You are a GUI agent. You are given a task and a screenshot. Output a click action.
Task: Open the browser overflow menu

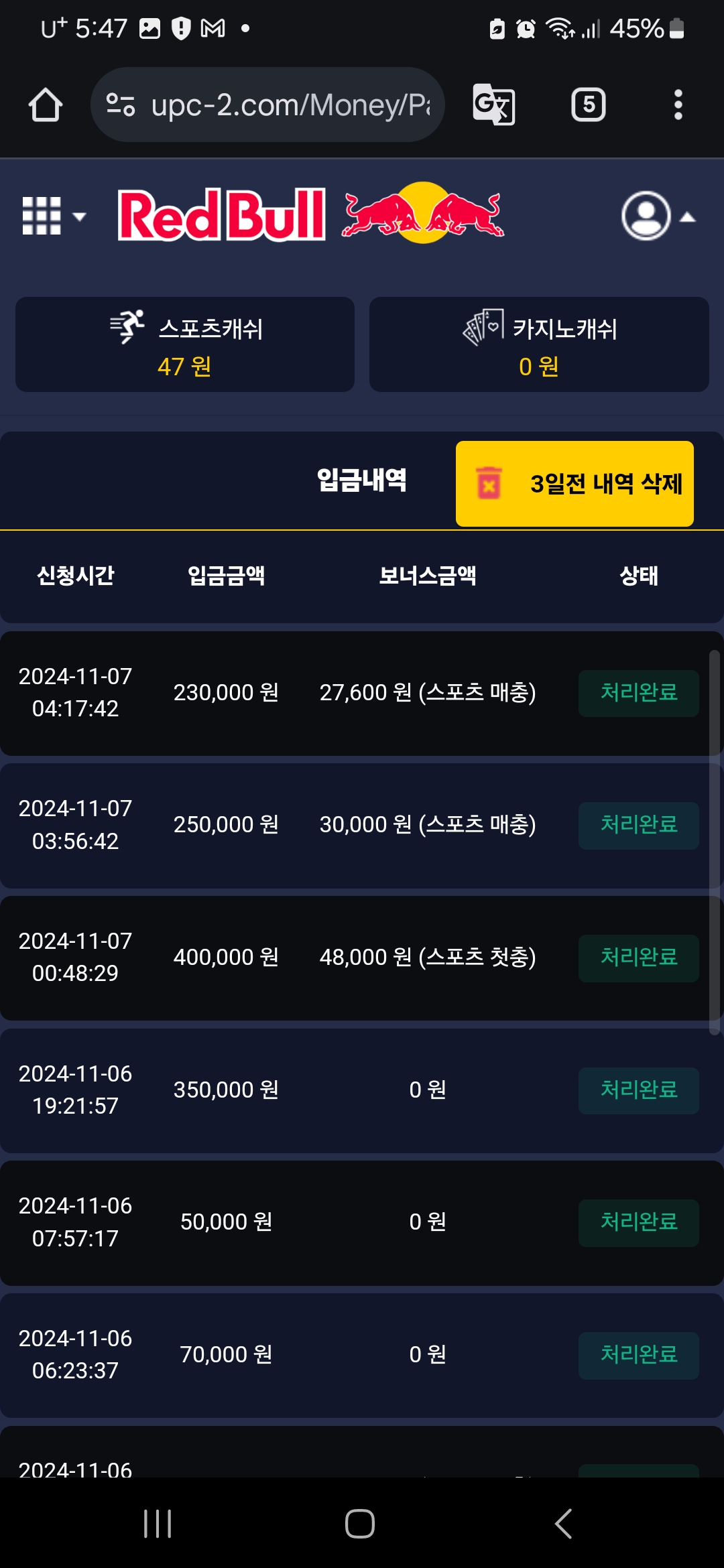click(x=678, y=105)
